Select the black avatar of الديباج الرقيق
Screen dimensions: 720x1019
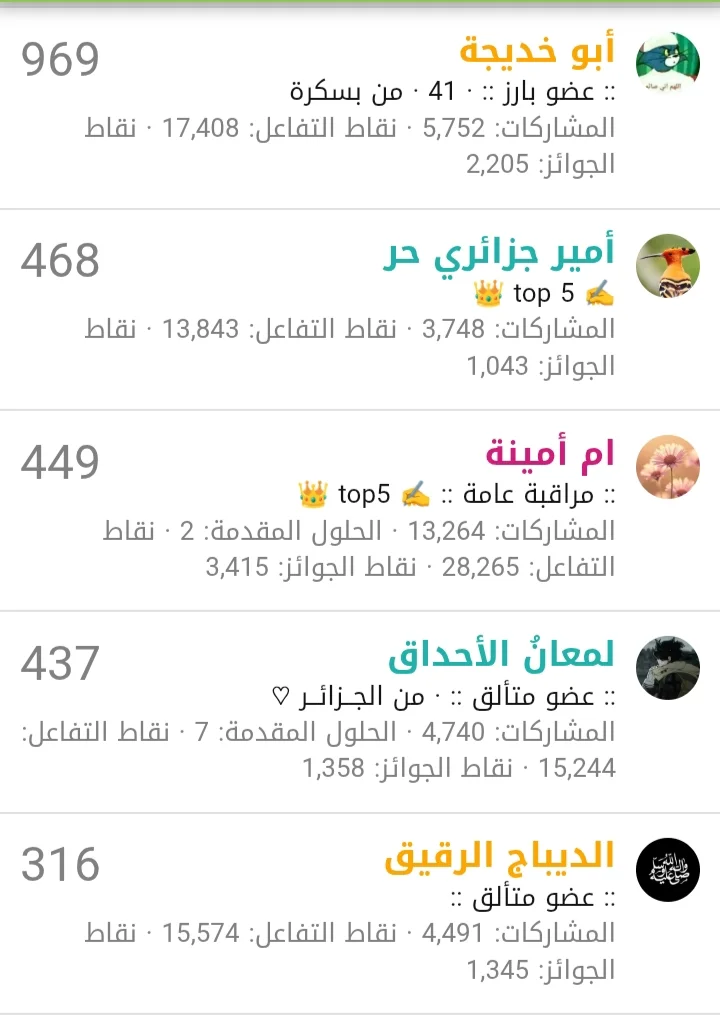click(x=668, y=869)
